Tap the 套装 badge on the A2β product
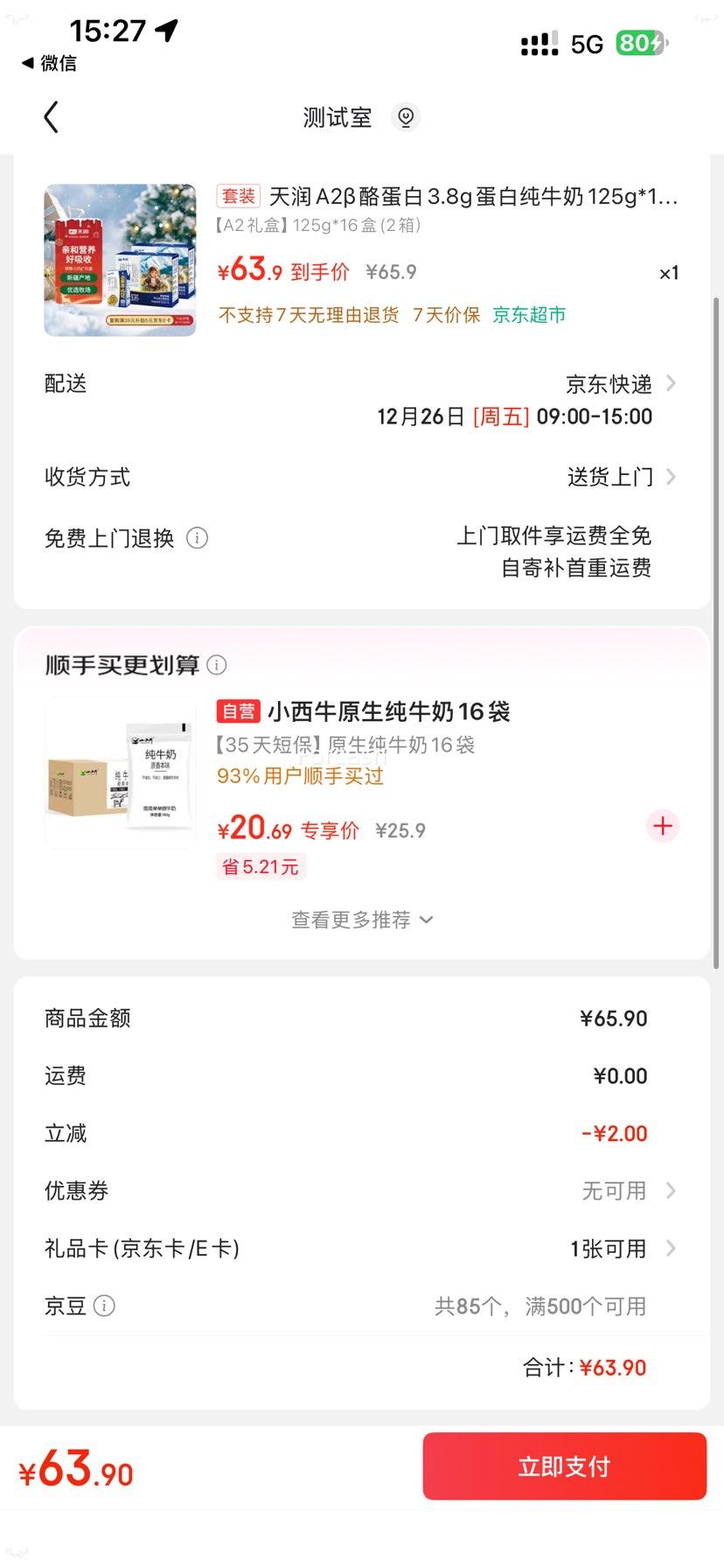 pos(237,196)
